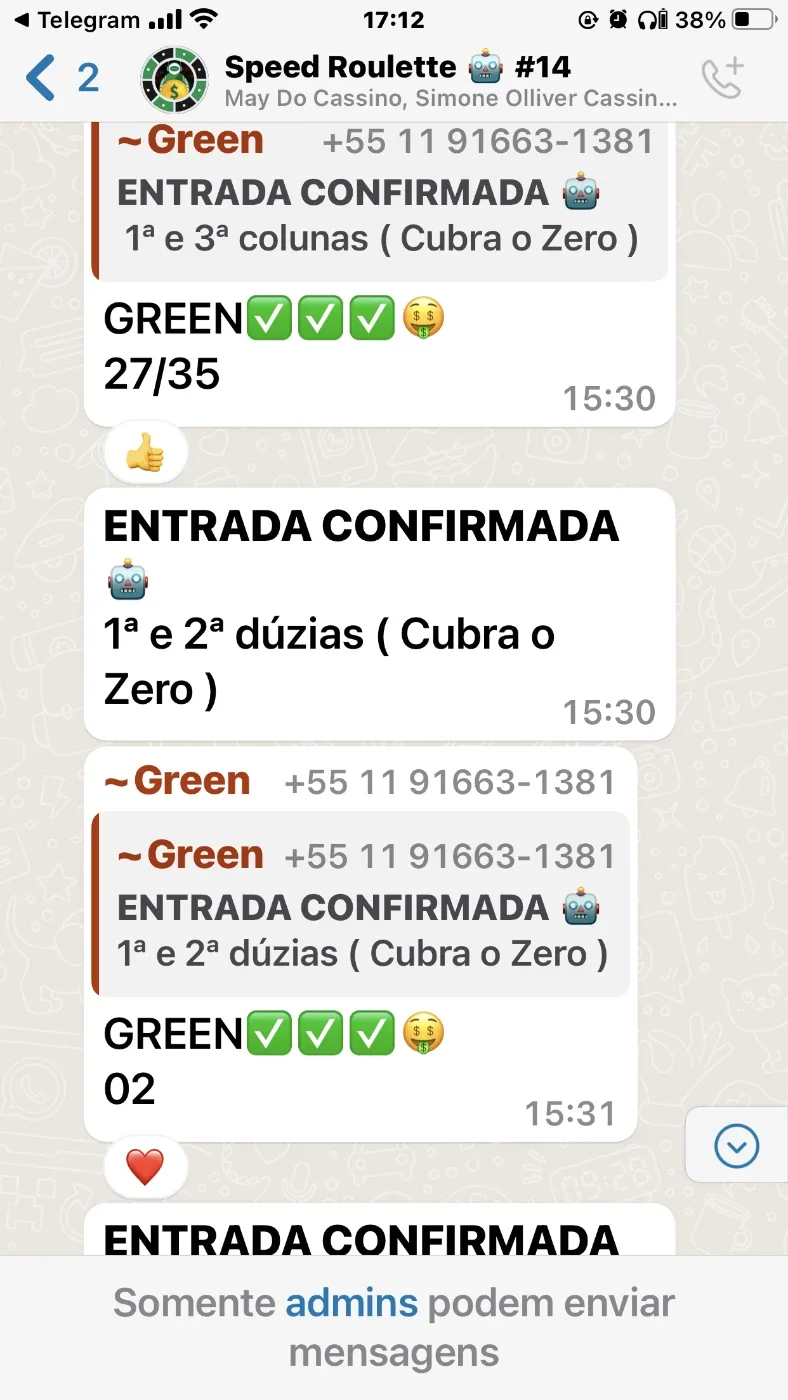
Task: Tap quoted message about 1ª e 2ª dúzias
Action: (x=360, y=905)
